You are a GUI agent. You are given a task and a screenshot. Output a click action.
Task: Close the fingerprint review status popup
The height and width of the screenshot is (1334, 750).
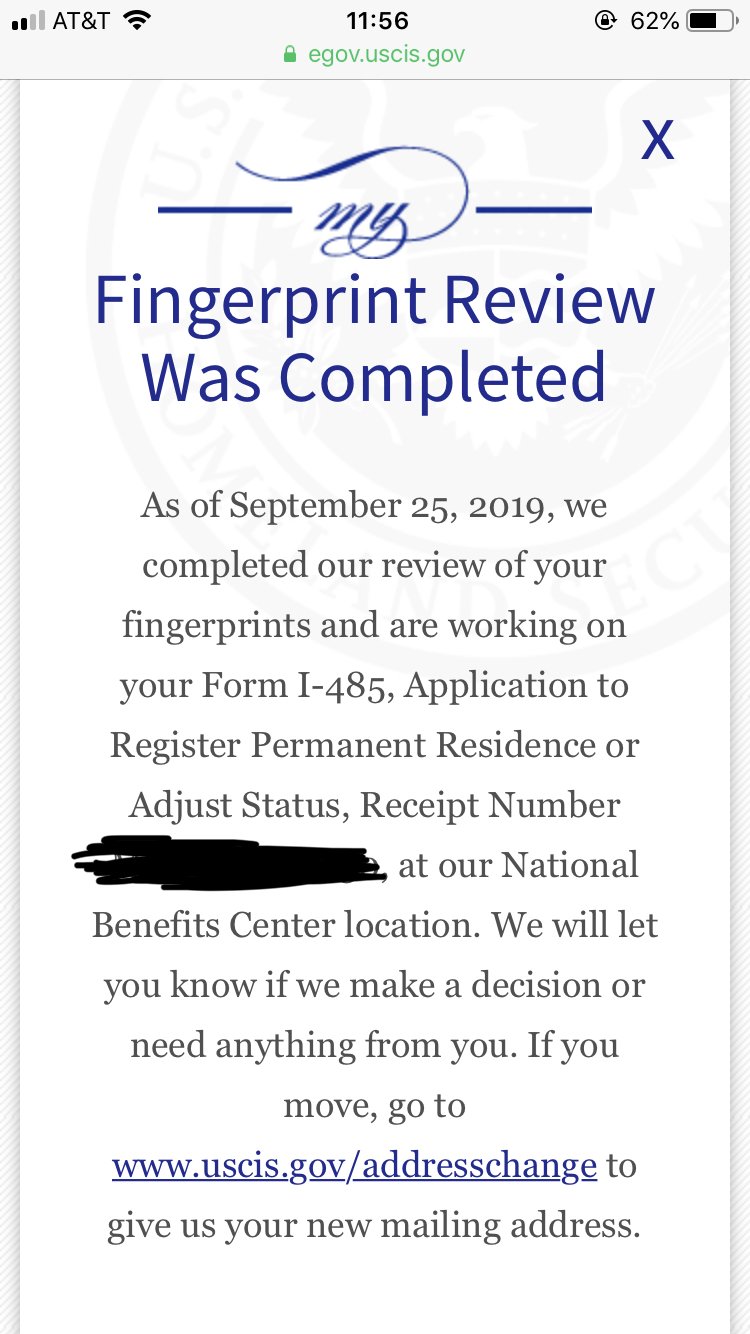[x=657, y=140]
